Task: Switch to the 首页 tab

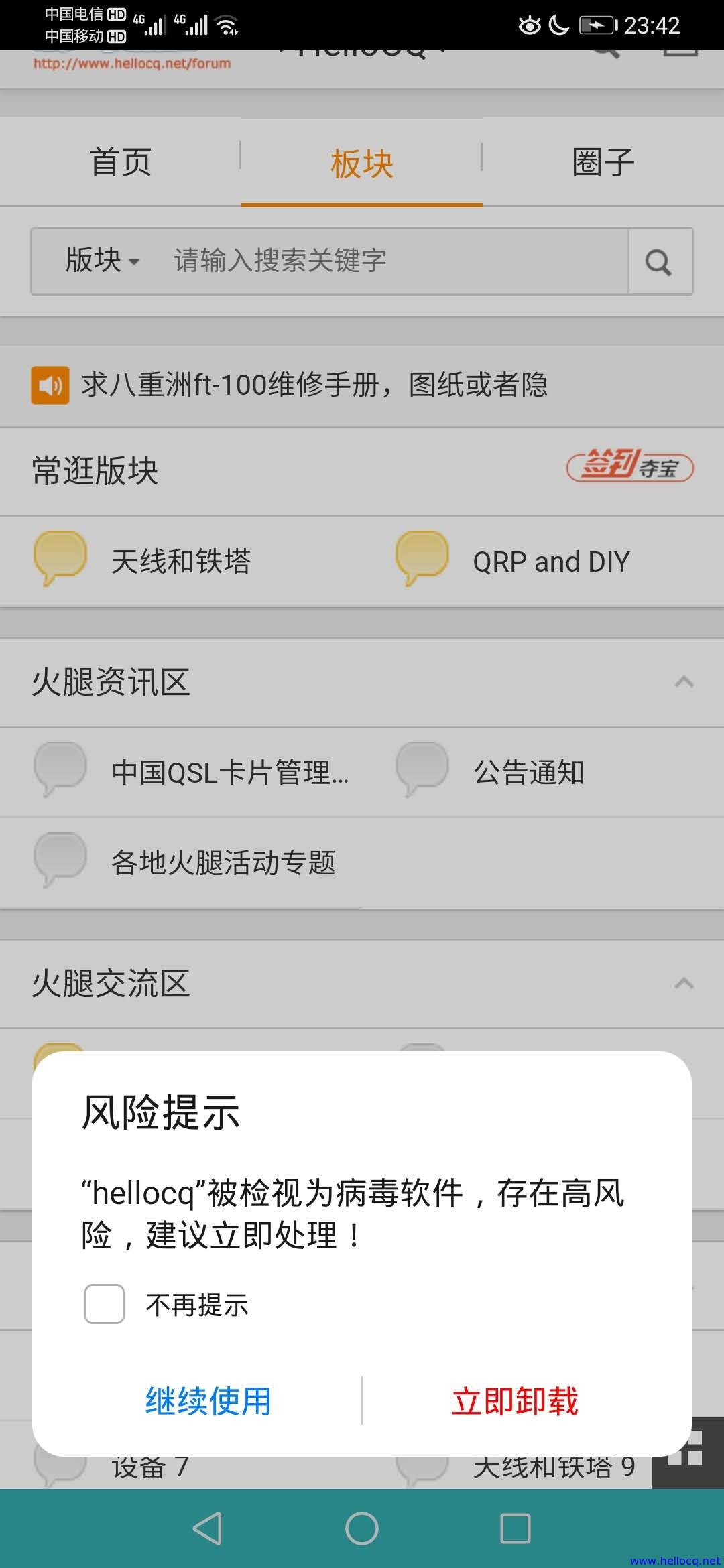Action: pyautogui.click(x=121, y=163)
